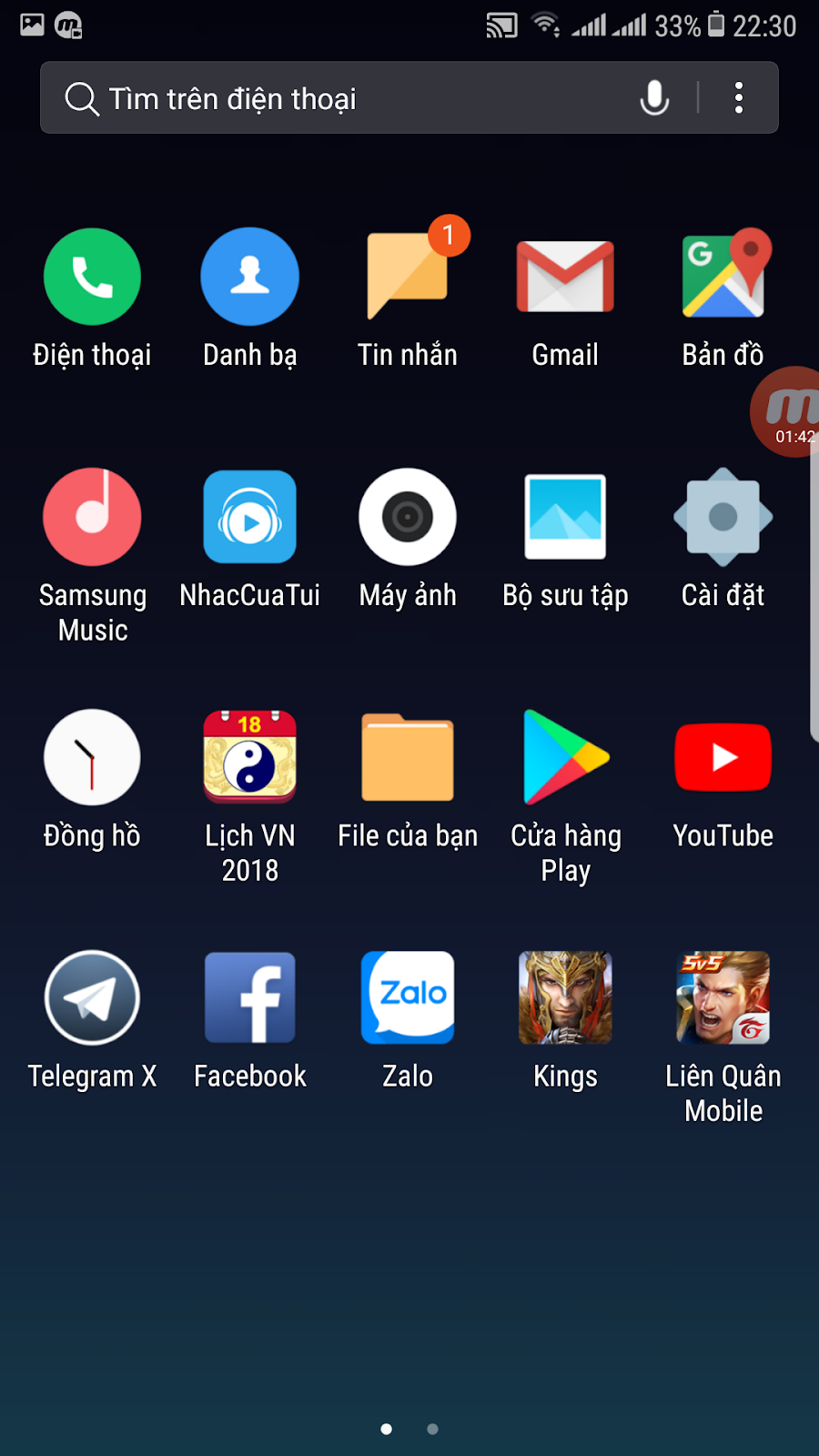The width and height of the screenshot is (819, 1456).
Task: Tap the "Tìm trên điện thoại" search field
Action: 346,98
